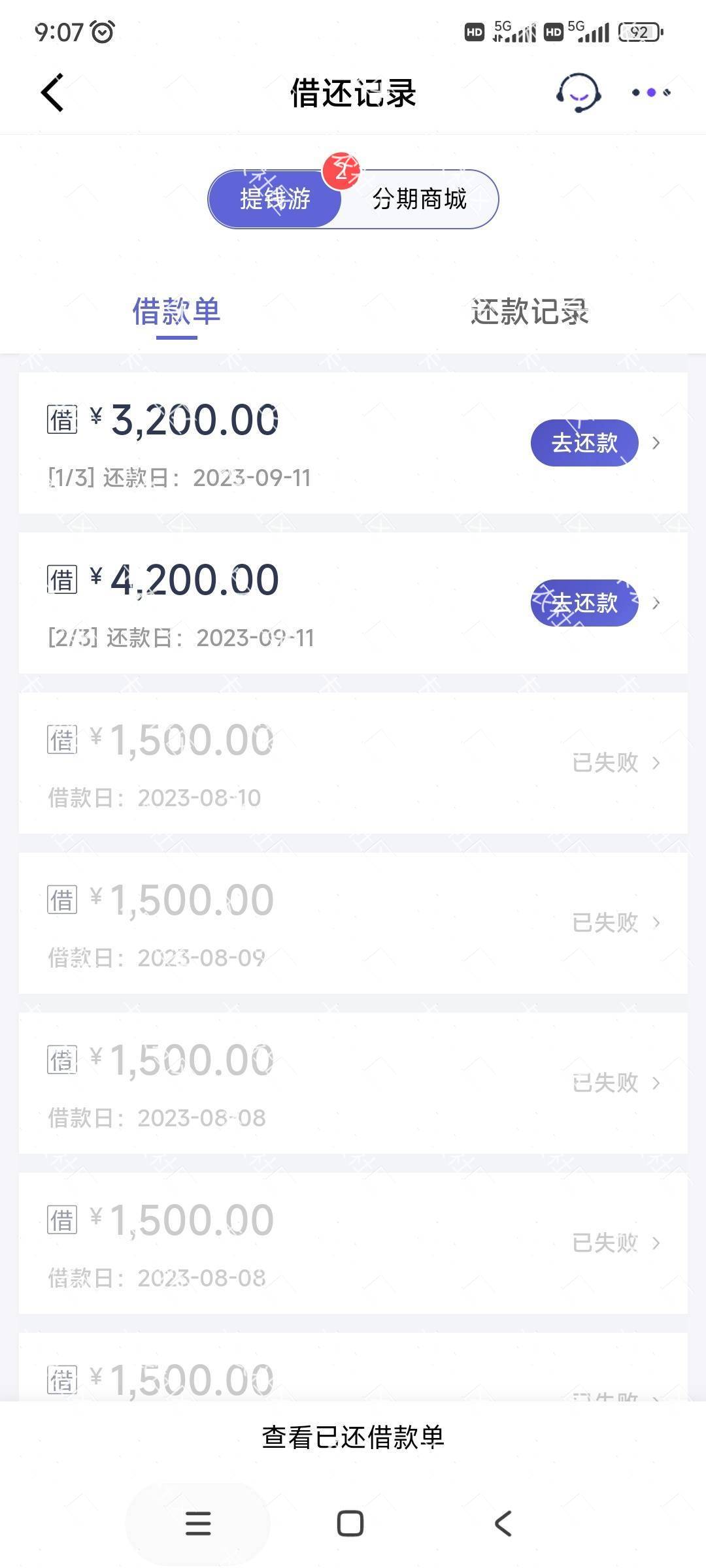Open the ¥3,200.00 loan record details

pos(353,443)
